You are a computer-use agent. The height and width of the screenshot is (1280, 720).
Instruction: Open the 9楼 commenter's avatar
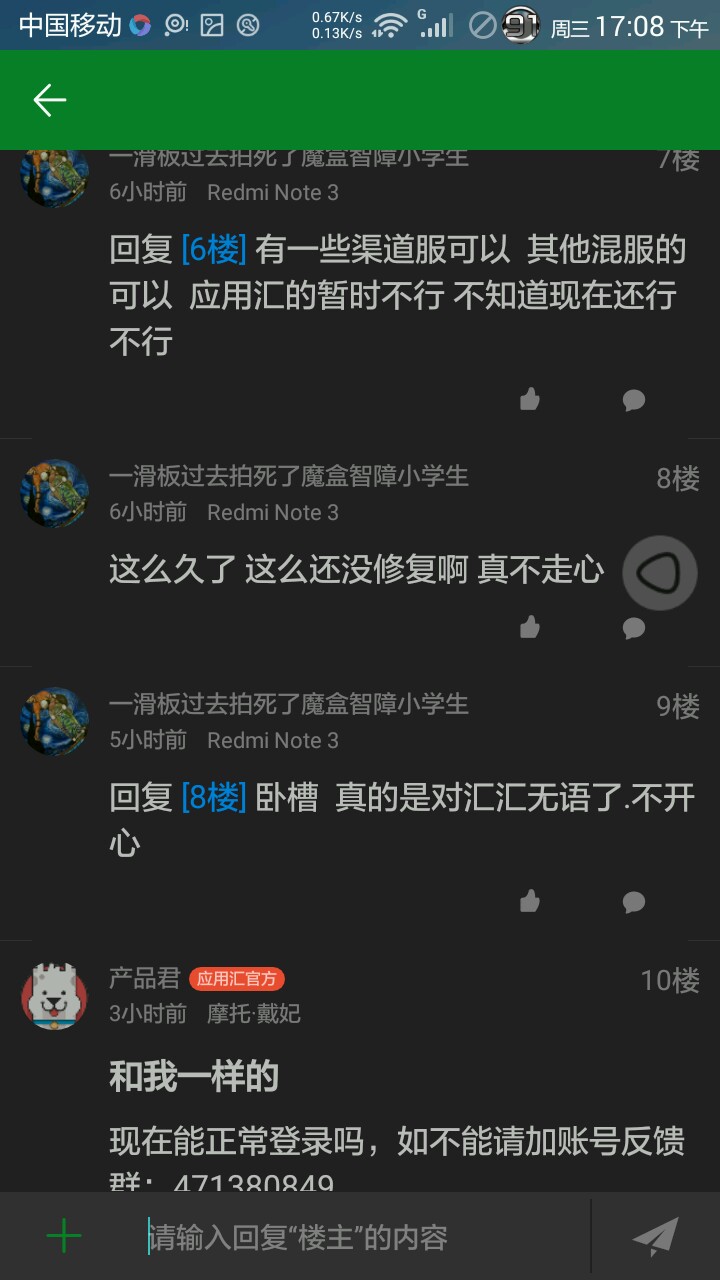(x=54, y=721)
